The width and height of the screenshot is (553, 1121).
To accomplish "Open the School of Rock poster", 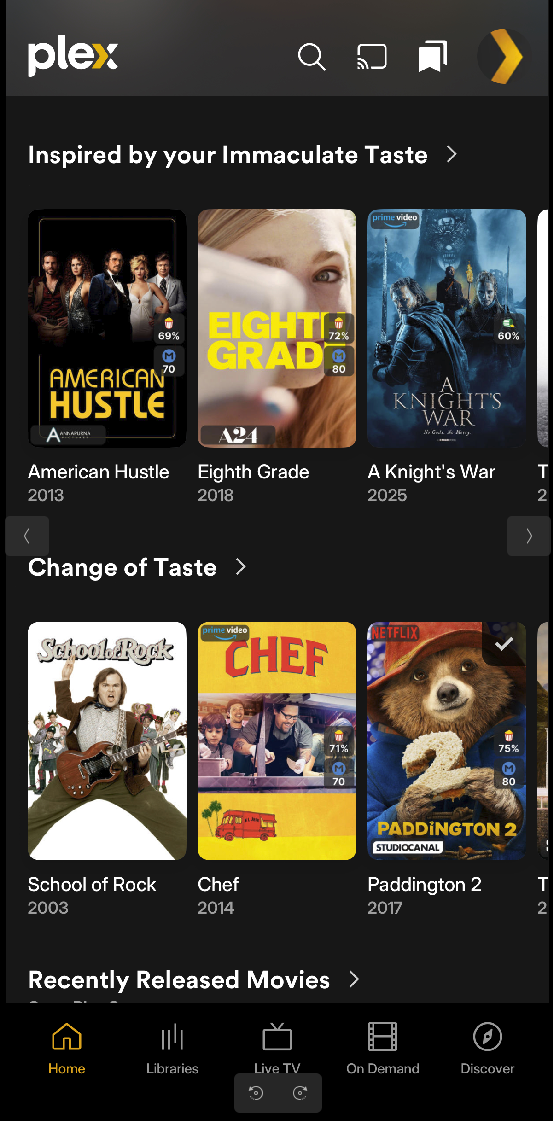I will 107,741.
